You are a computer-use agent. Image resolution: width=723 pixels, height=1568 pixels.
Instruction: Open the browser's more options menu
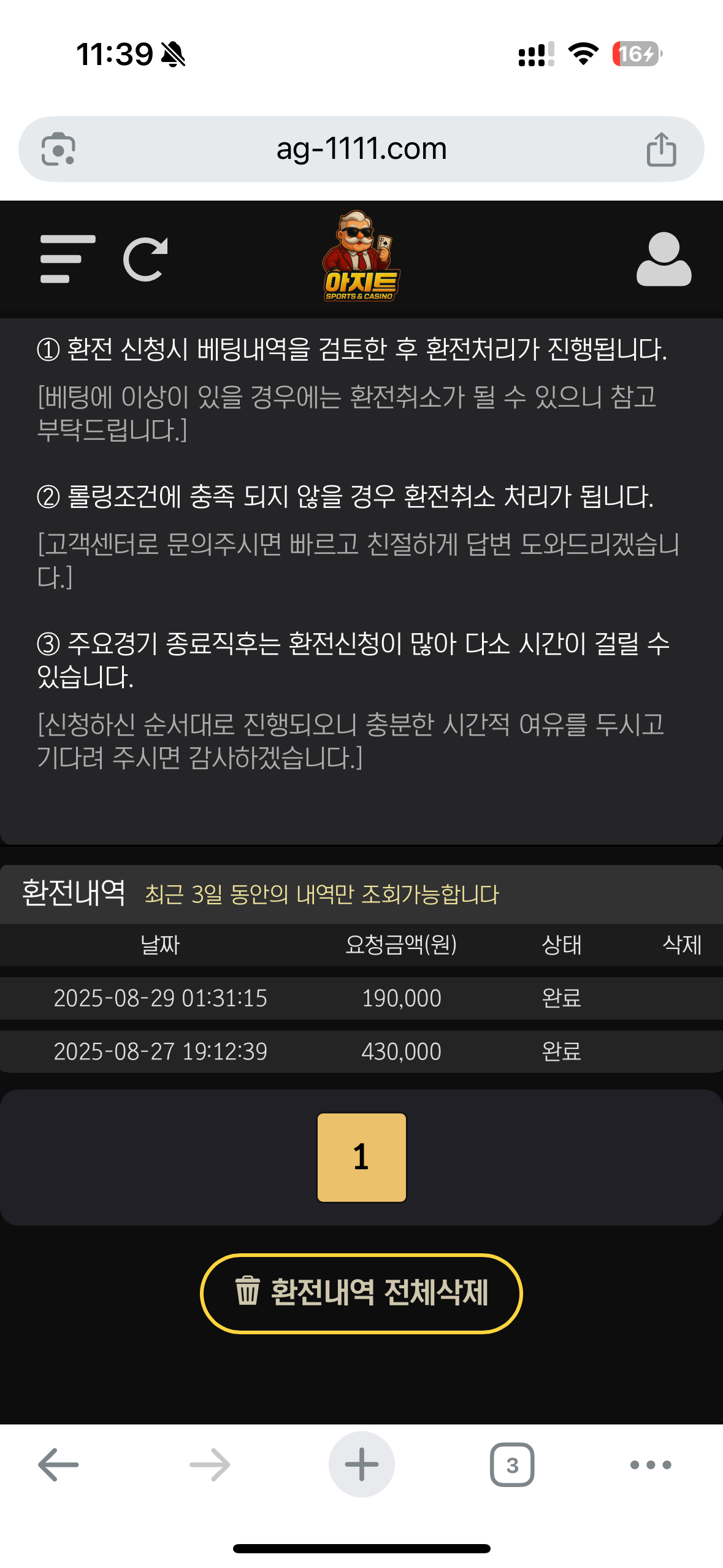(x=651, y=1465)
